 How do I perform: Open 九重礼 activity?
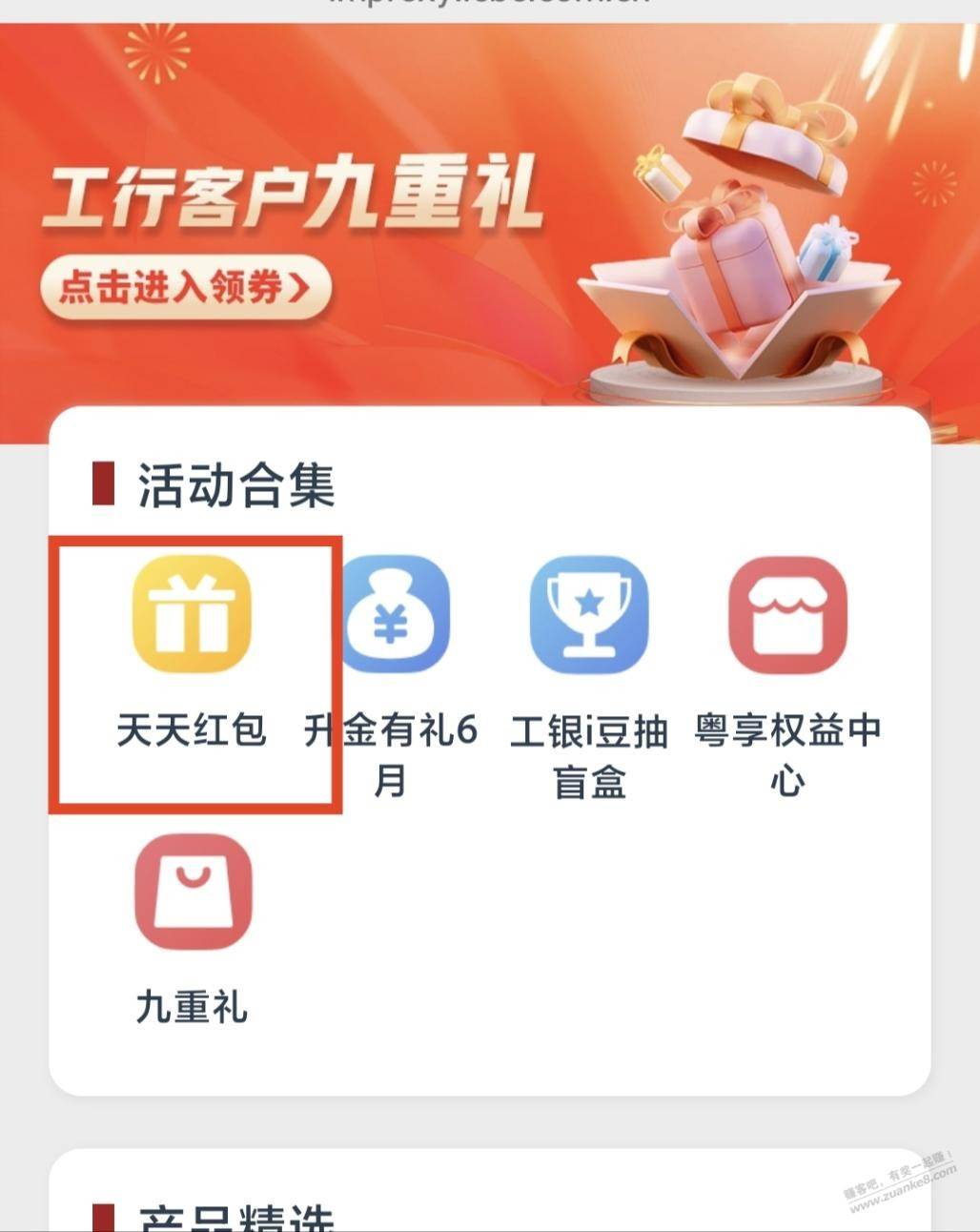tap(193, 892)
